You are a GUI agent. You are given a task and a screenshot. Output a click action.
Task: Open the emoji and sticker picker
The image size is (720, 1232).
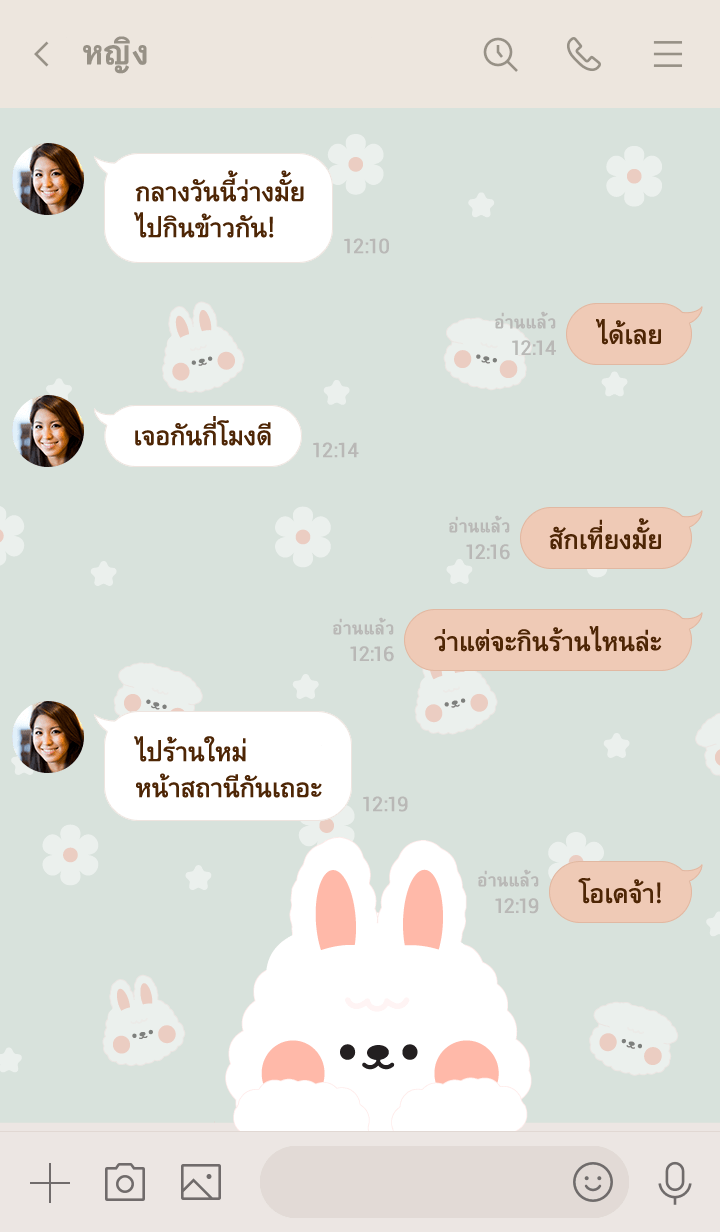coord(592,1183)
